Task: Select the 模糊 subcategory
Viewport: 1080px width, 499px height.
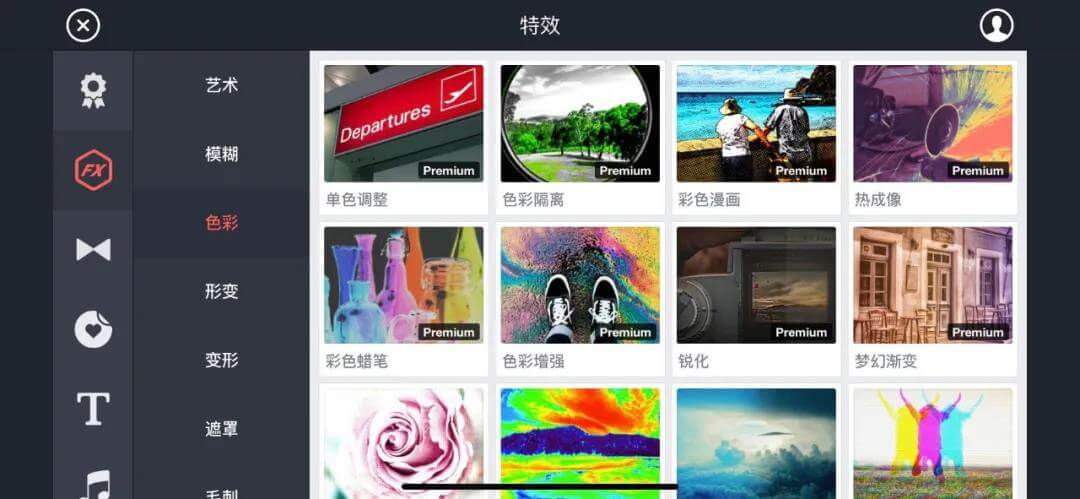Action: pos(222,154)
